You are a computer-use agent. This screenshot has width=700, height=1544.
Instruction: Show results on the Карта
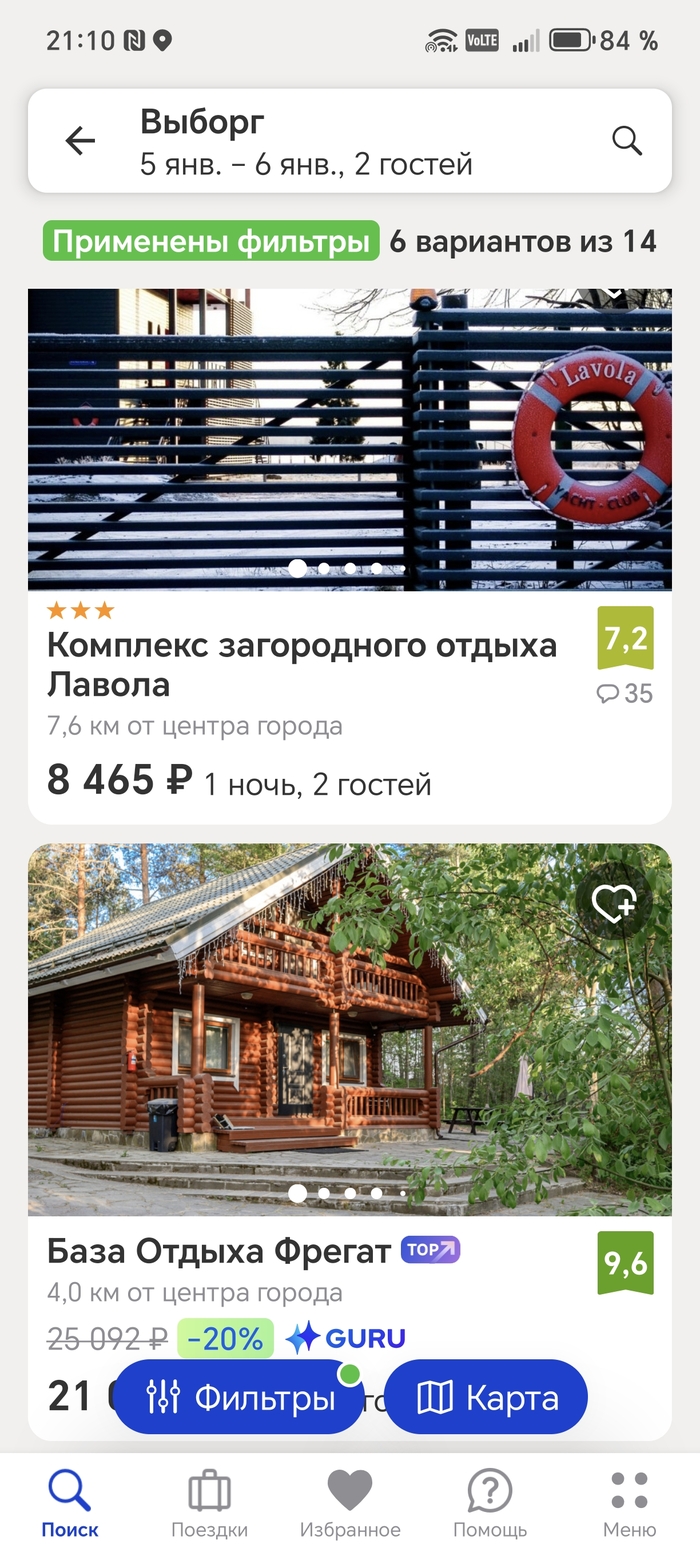[486, 1397]
